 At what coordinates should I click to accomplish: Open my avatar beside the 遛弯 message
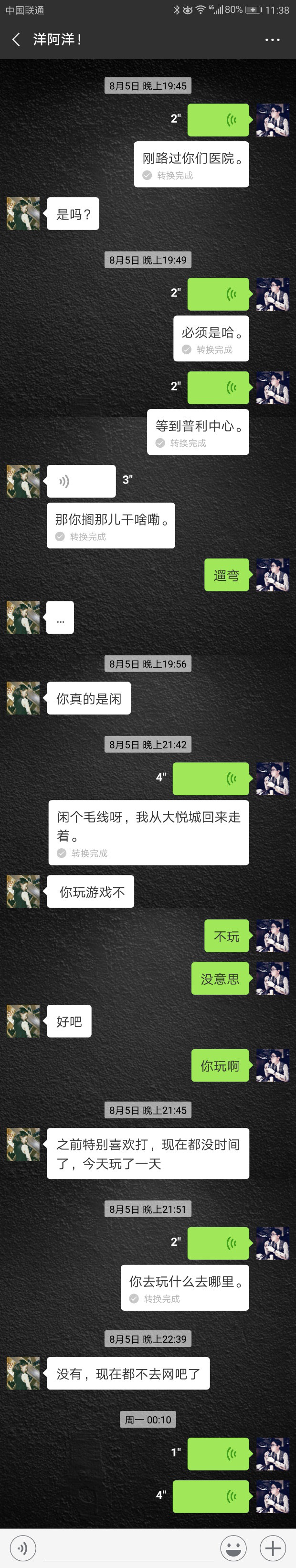click(x=272, y=575)
